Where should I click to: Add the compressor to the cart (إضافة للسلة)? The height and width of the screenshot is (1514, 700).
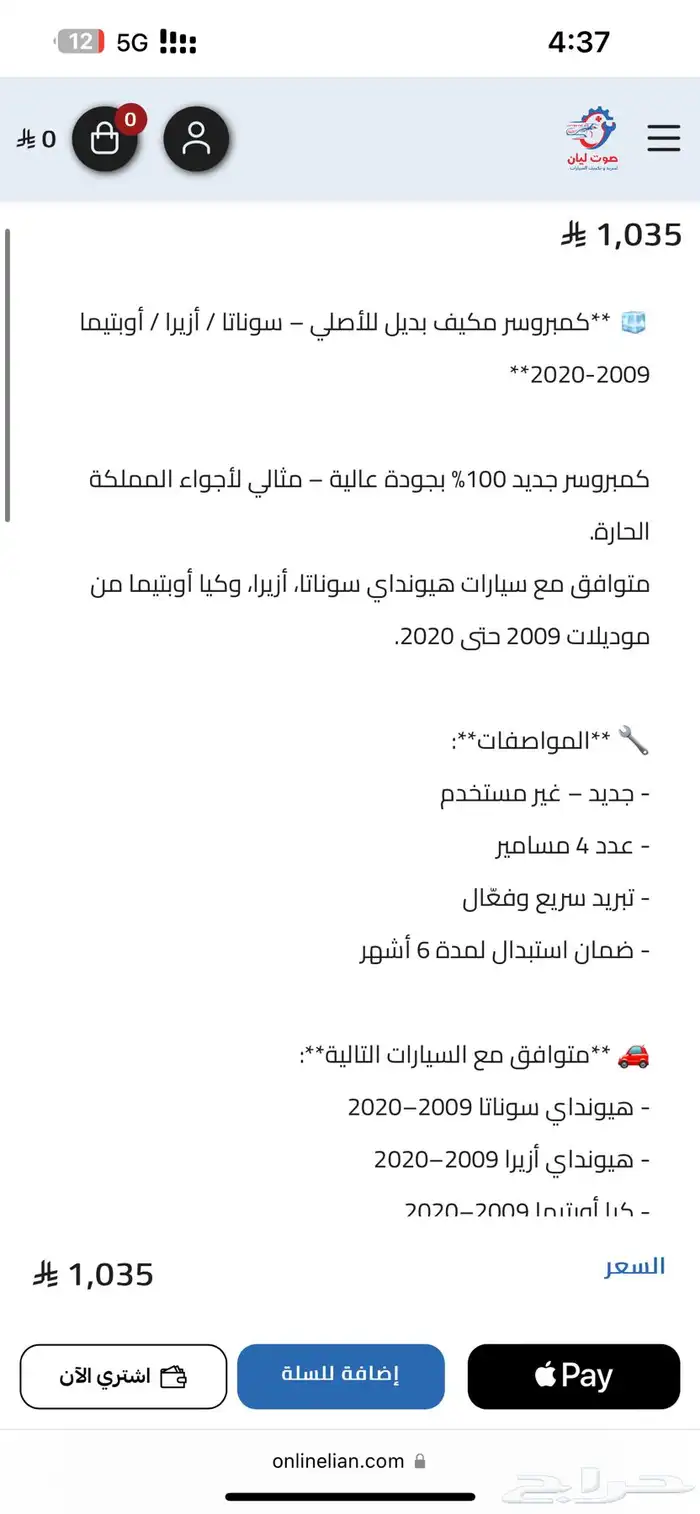coord(340,1376)
